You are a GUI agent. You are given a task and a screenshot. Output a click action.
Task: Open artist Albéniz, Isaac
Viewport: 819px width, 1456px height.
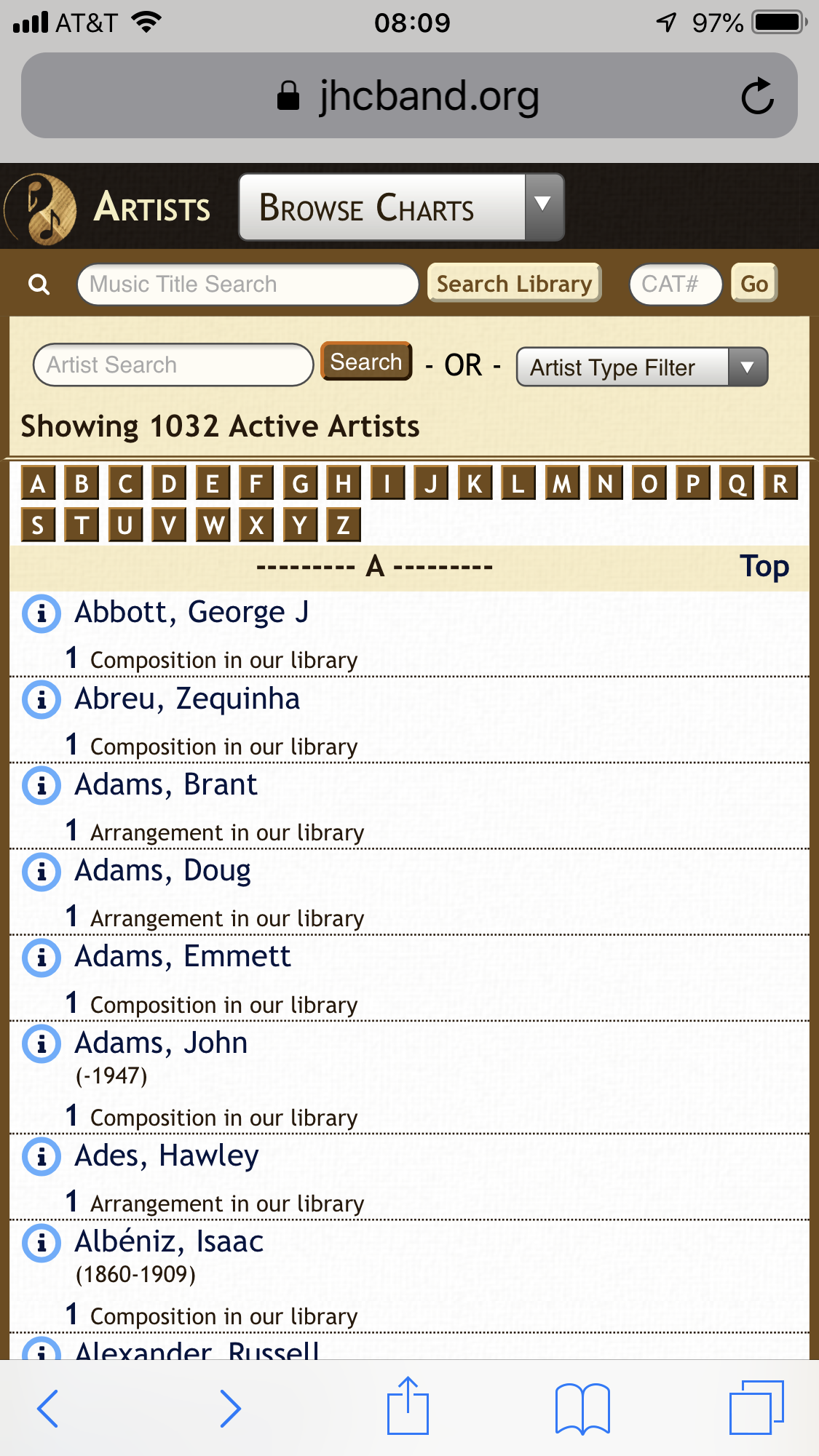[169, 1241]
